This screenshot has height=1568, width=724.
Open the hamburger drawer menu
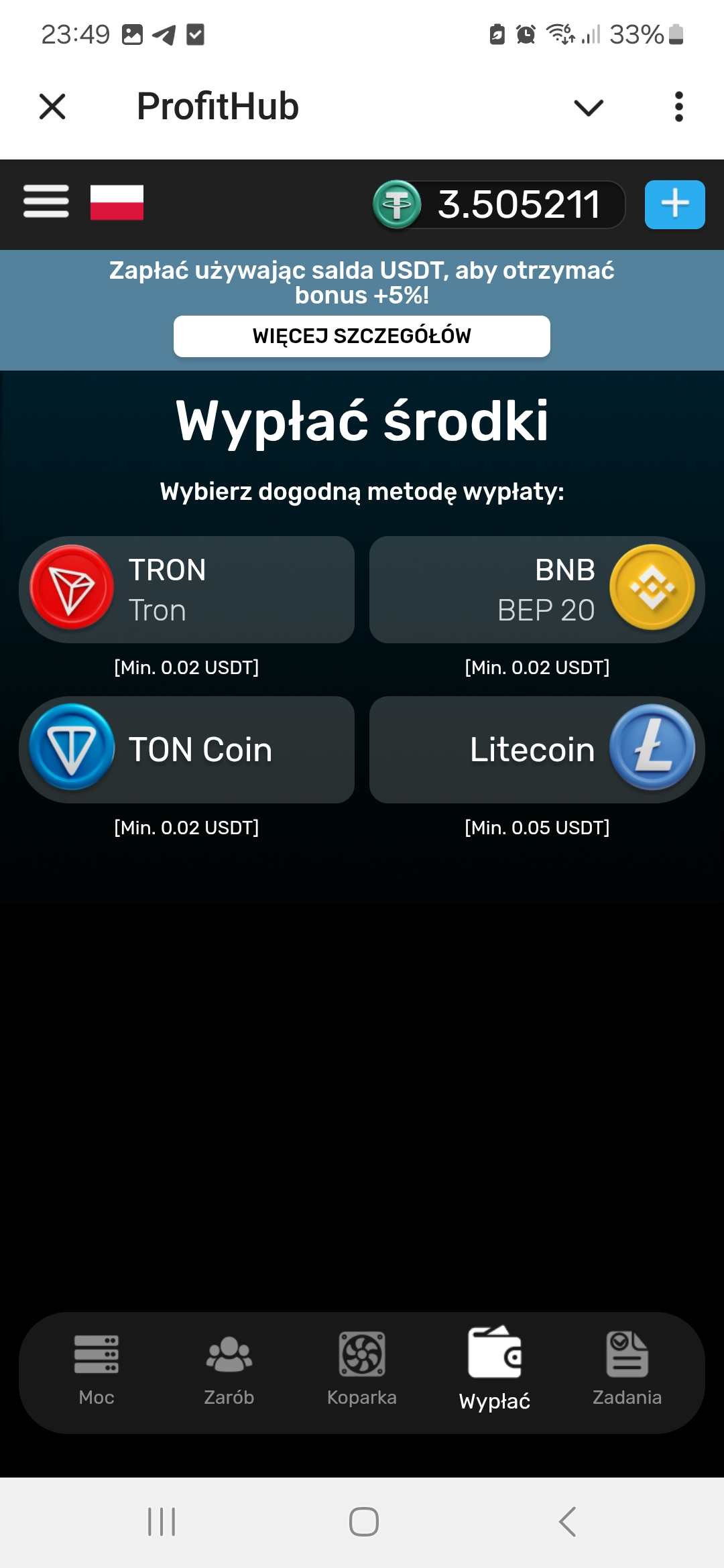coord(46,202)
